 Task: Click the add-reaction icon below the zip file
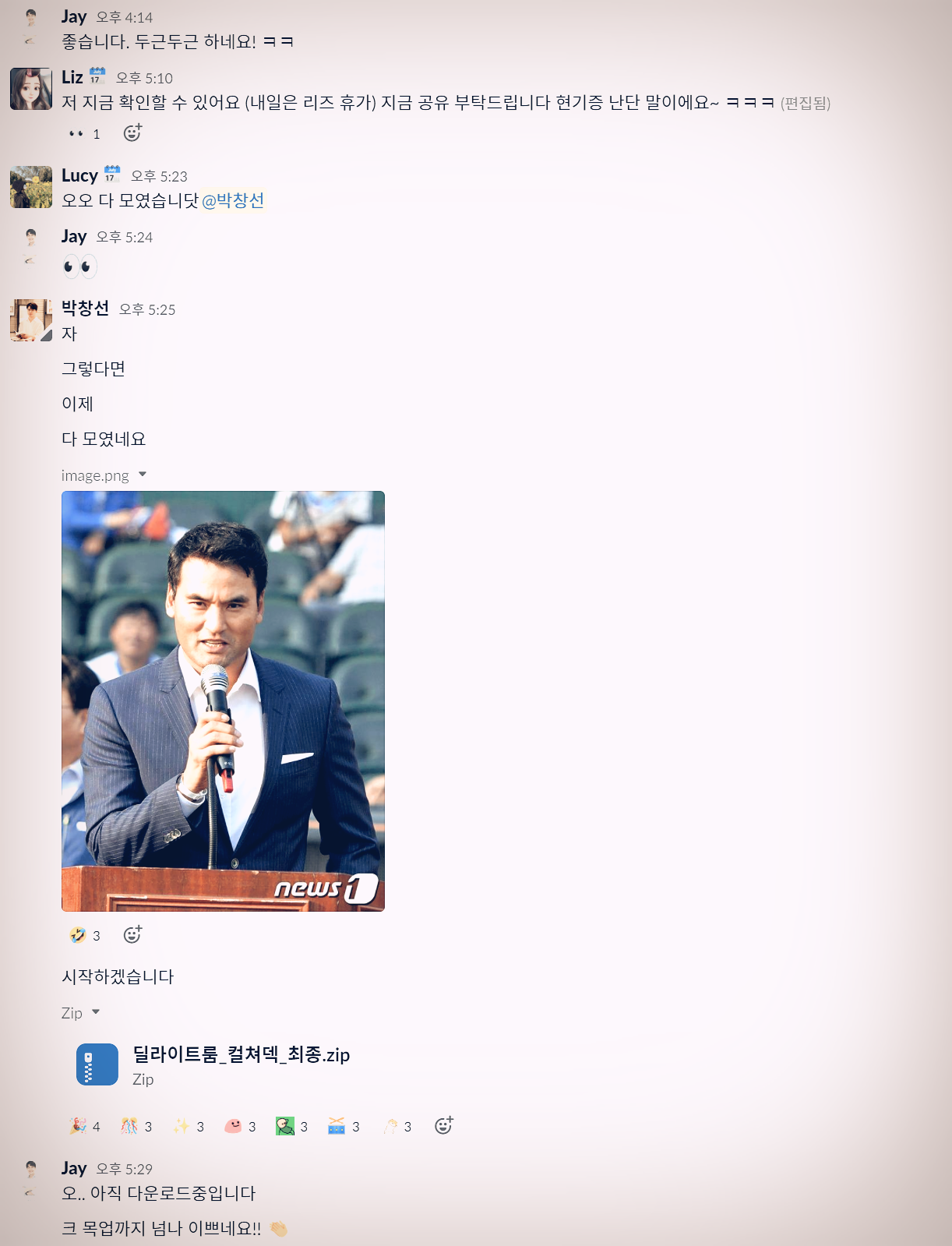[x=443, y=1124]
